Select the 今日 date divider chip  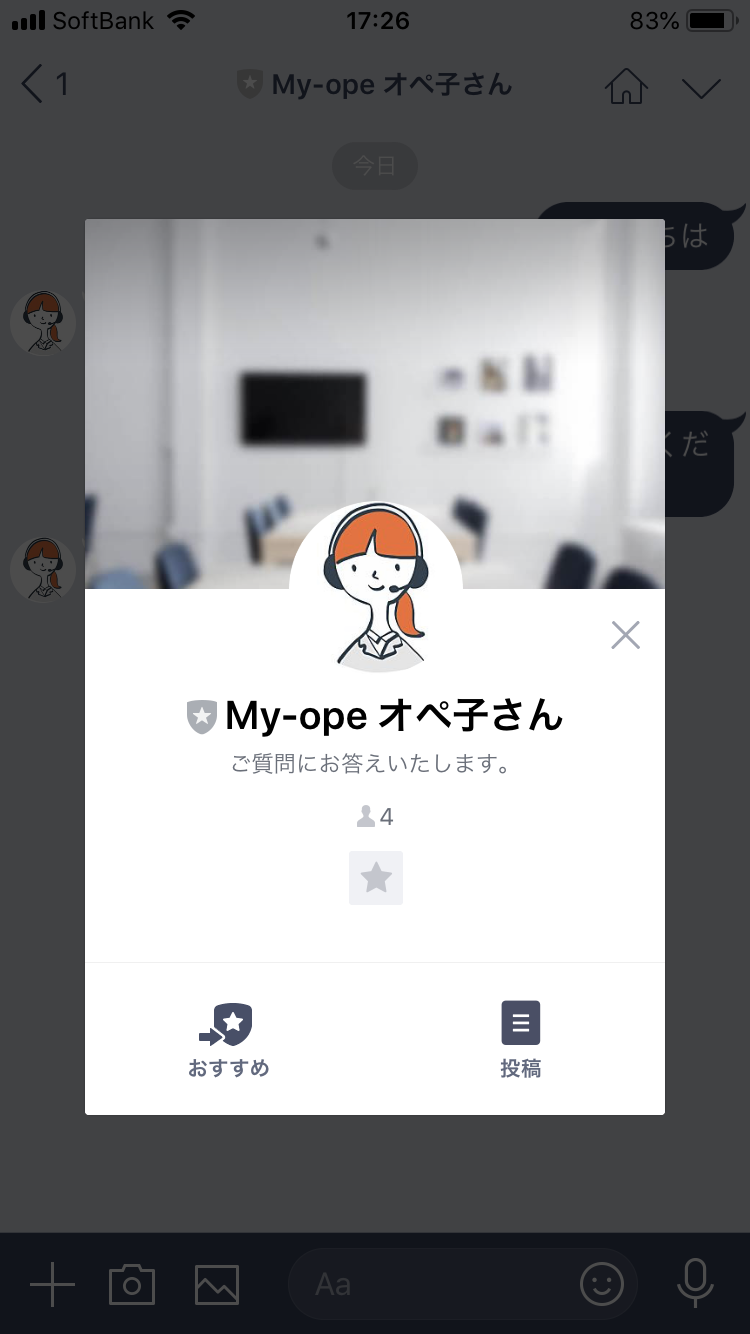[374, 166]
